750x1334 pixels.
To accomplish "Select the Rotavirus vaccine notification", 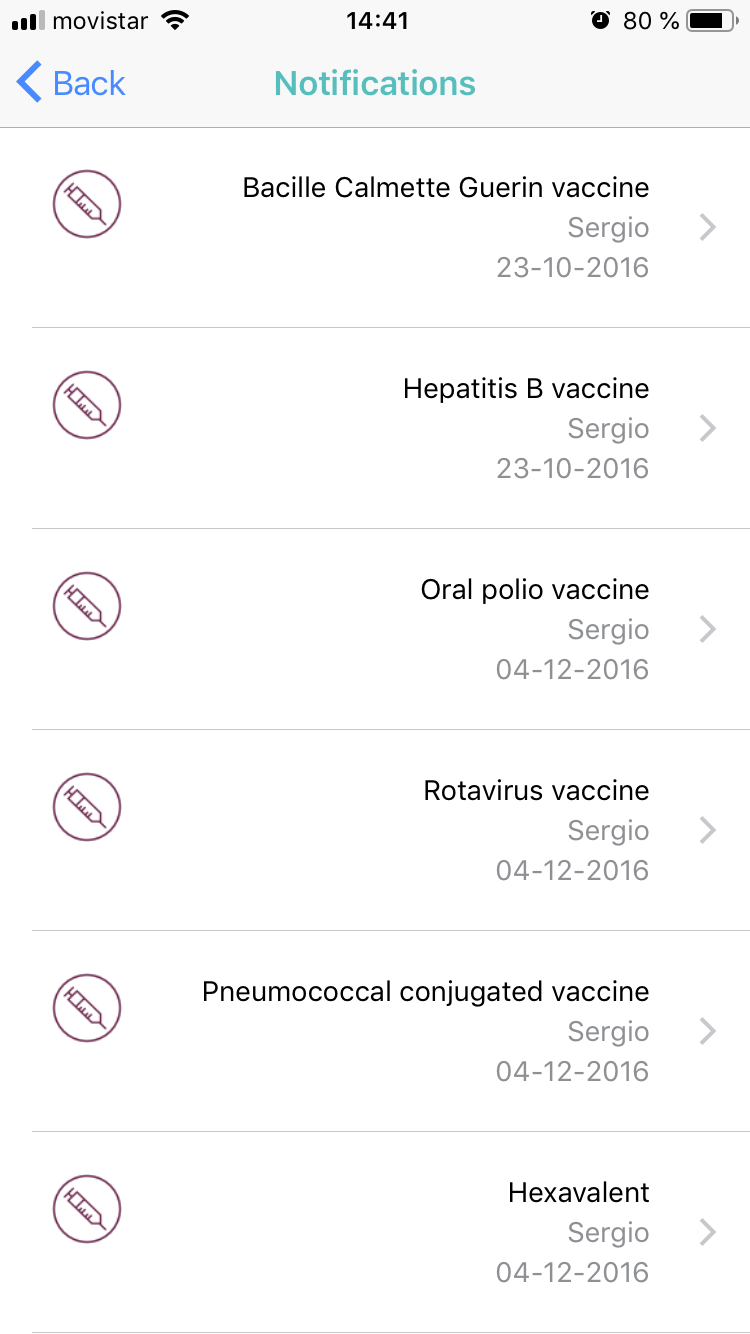I will (375, 830).
